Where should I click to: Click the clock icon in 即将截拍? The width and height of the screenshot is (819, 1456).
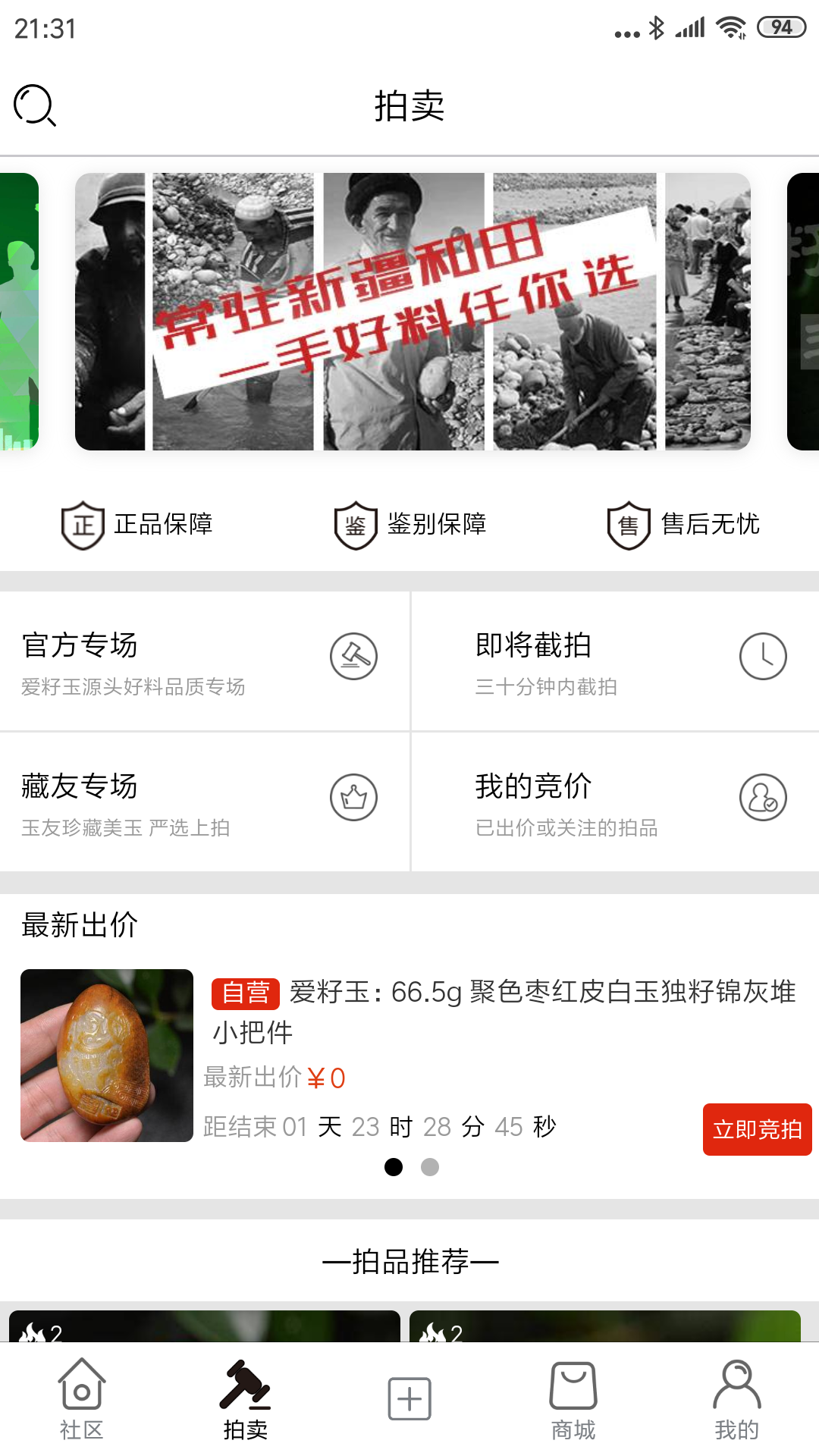click(763, 657)
